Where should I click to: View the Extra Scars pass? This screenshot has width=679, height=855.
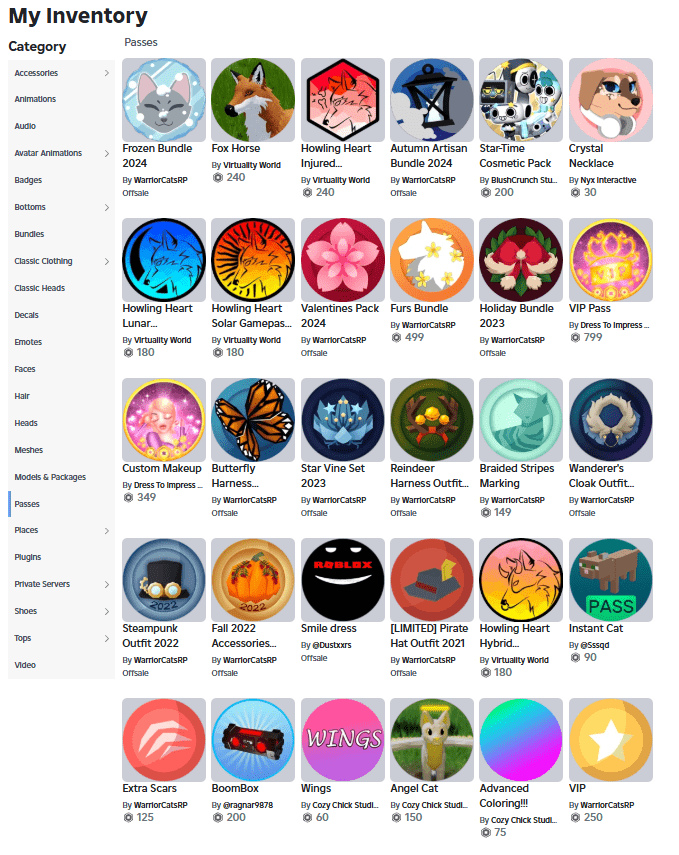tap(163, 740)
